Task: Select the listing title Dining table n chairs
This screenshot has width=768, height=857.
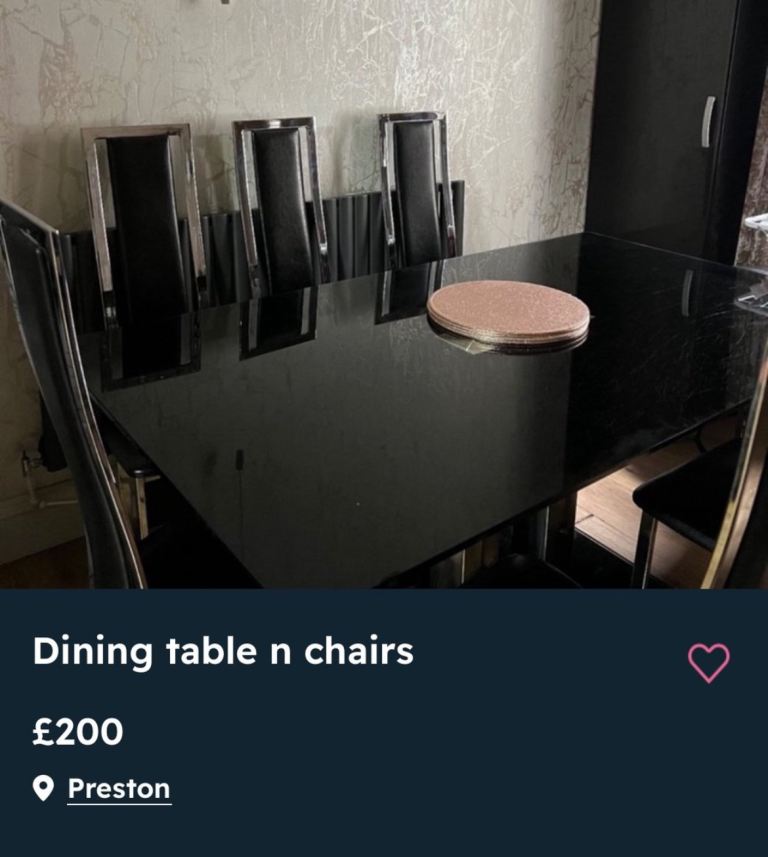Action: (x=221, y=651)
